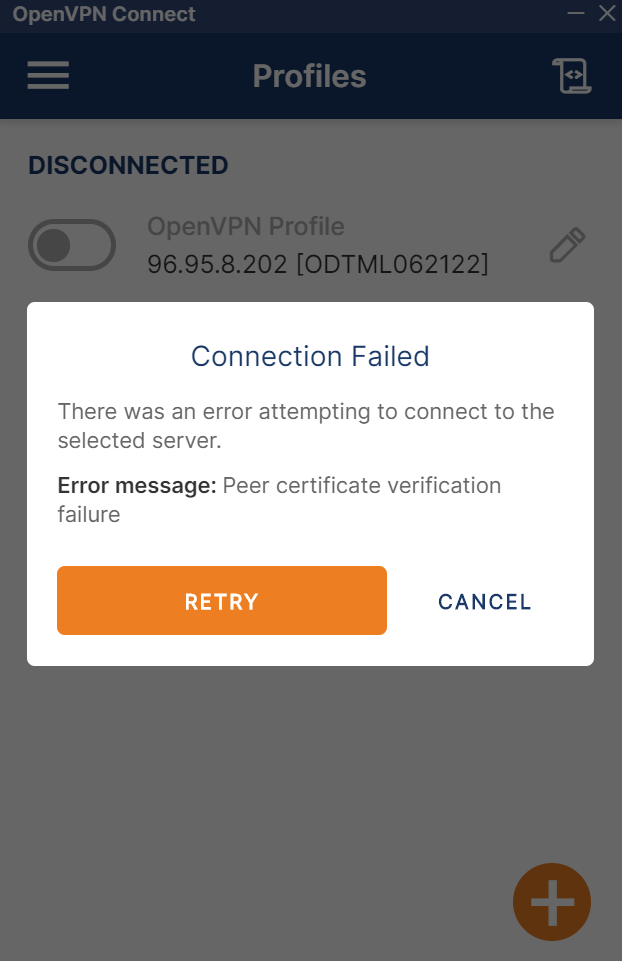Toggle the OpenVPN Profile connection switch
The height and width of the screenshot is (961, 622).
tap(72, 245)
